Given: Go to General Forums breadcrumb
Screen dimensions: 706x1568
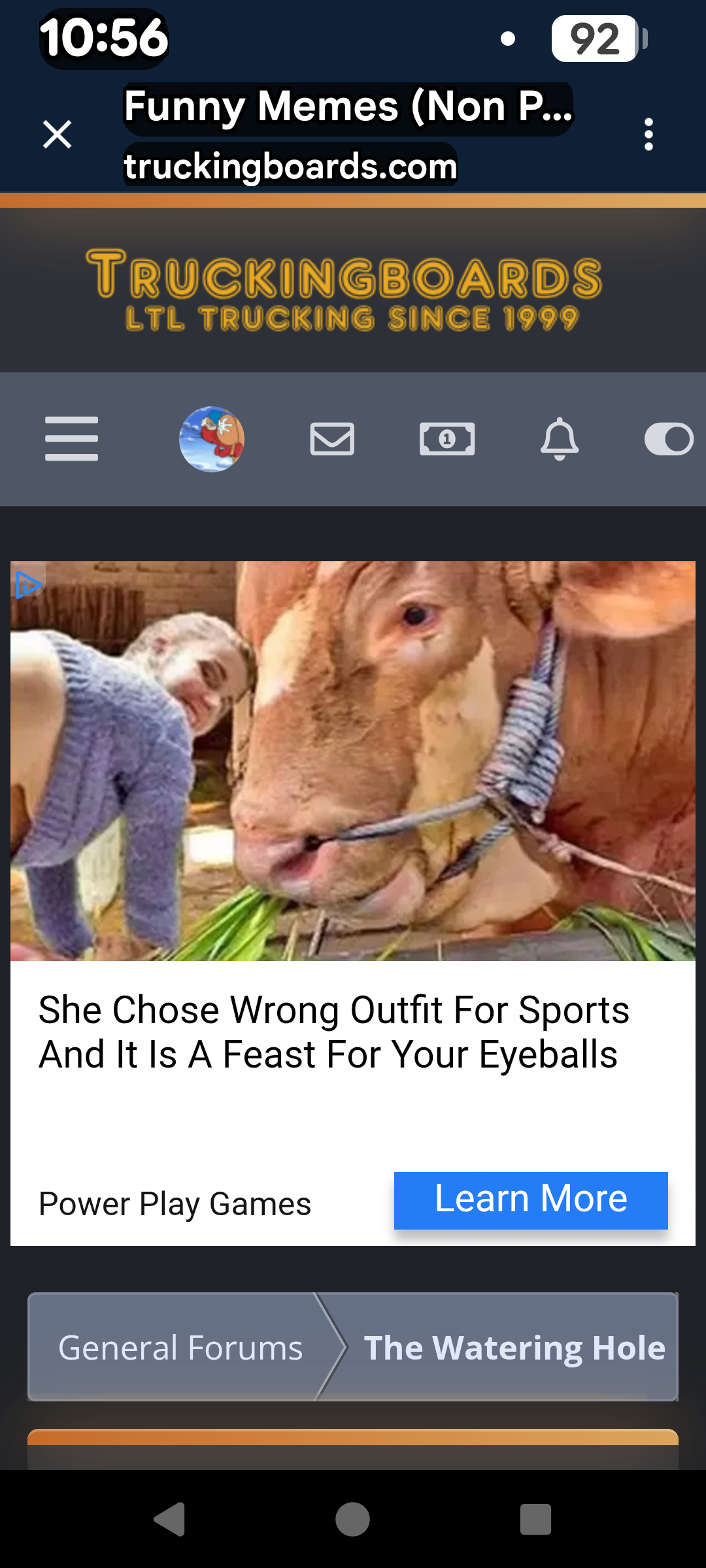Looking at the screenshot, I should tap(180, 1347).
